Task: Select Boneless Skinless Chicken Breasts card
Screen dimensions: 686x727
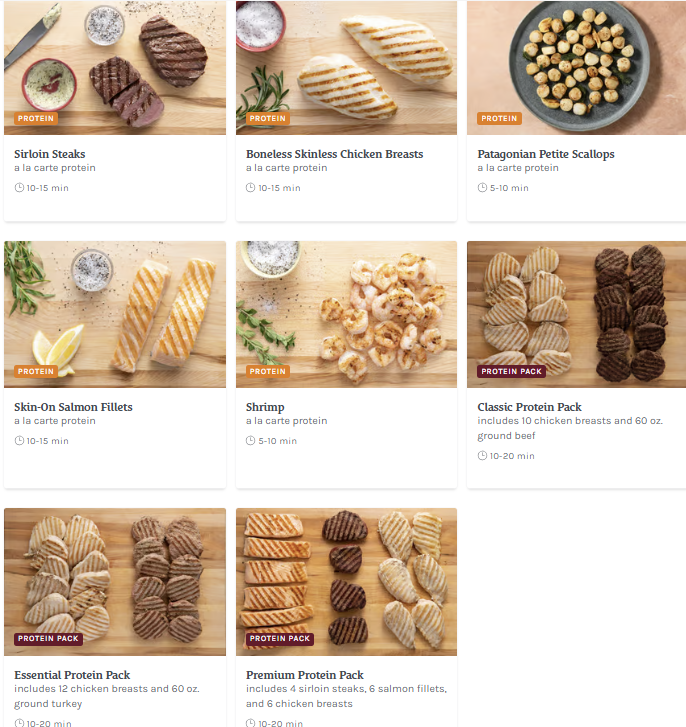Action: click(346, 110)
